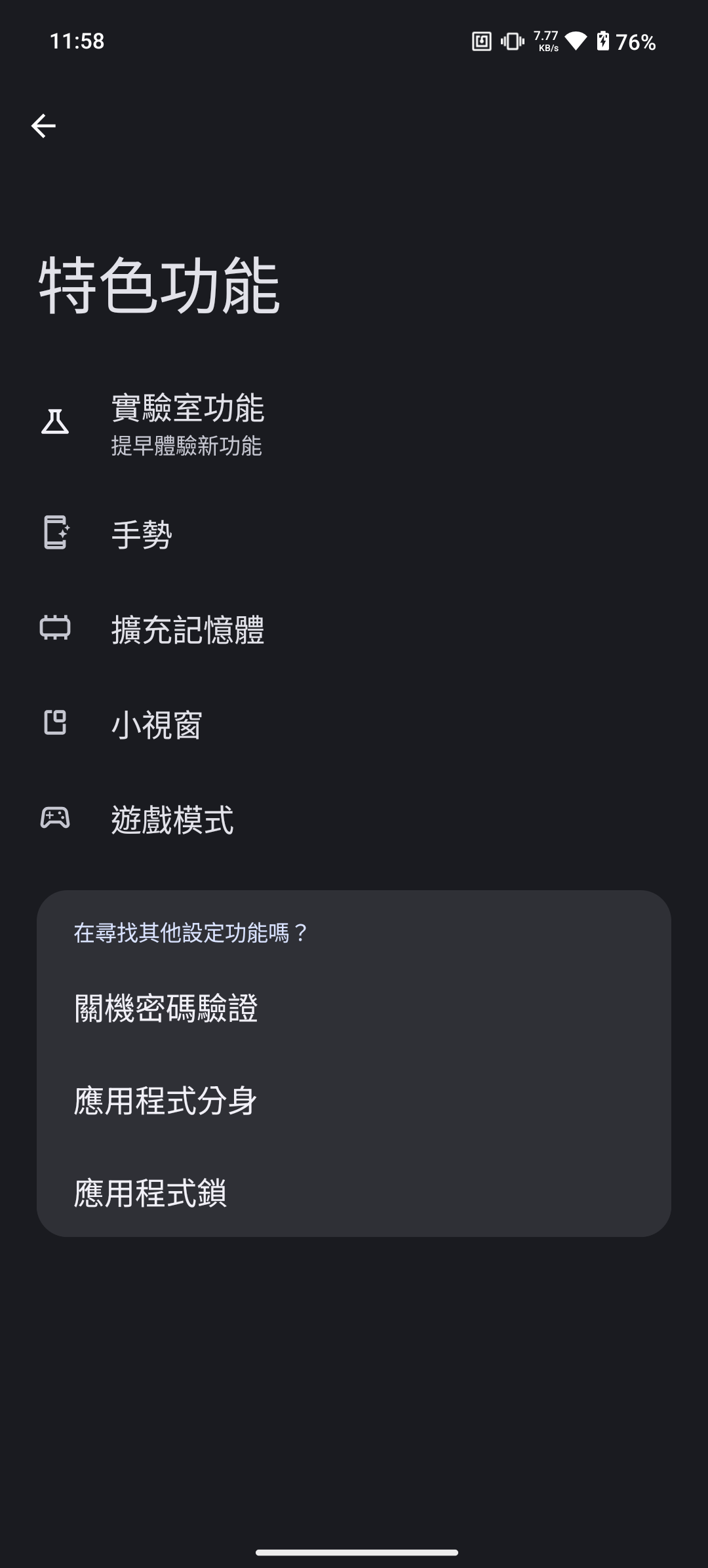This screenshot has width=708, height=1568.
Task: Tap 關機密碼驗證 suggestion
Action: (166, 1008)
